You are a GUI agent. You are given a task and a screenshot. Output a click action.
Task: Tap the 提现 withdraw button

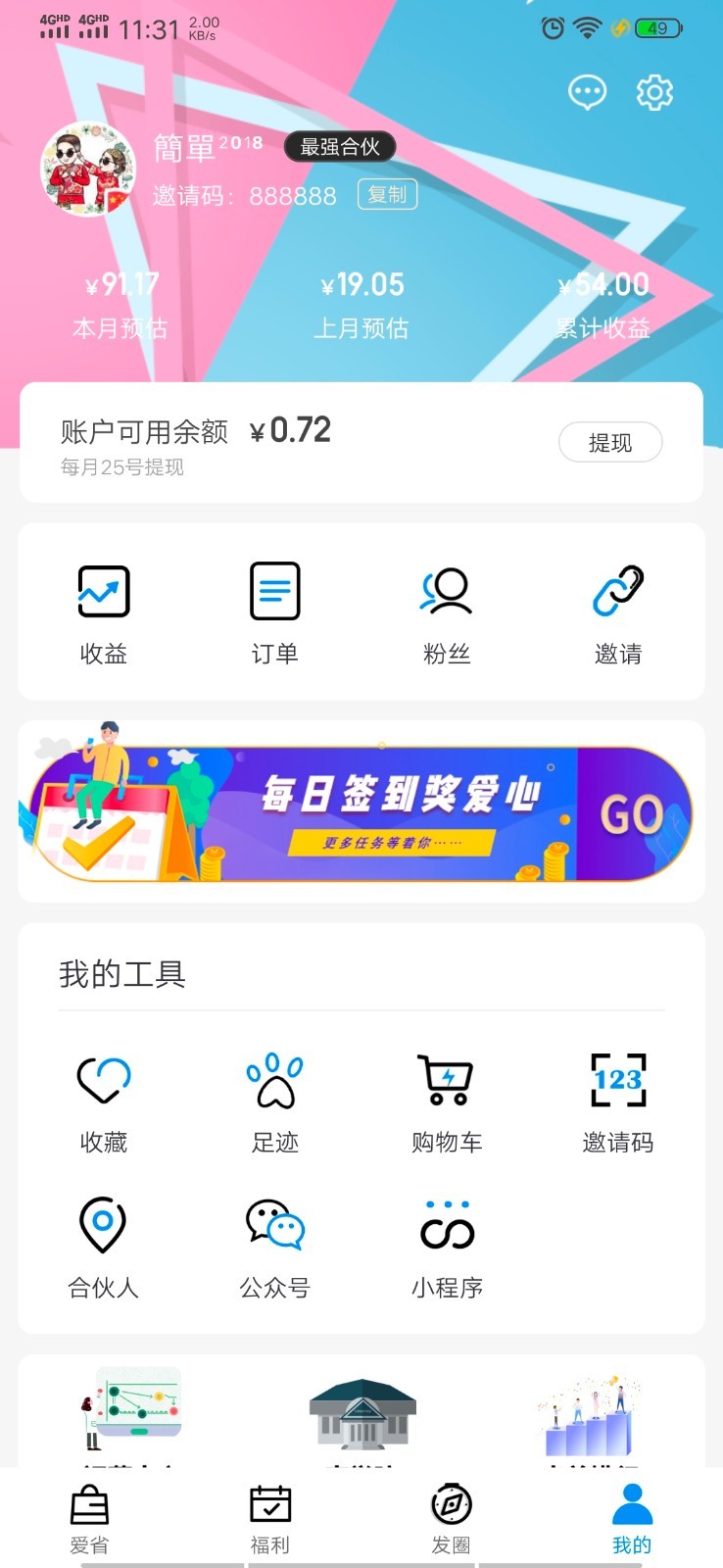coord(610,442)
